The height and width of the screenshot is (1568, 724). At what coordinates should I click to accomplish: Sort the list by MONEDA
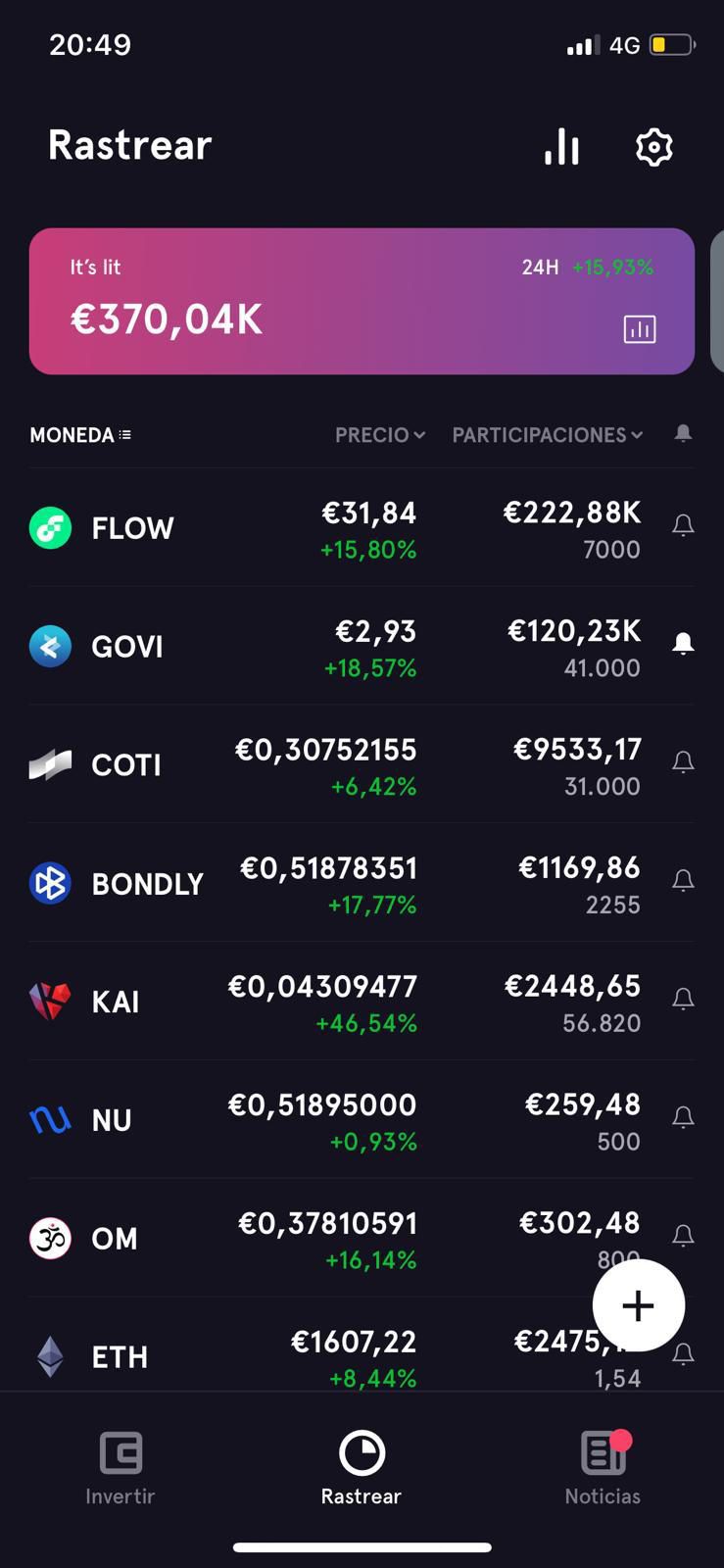(80, 435)
